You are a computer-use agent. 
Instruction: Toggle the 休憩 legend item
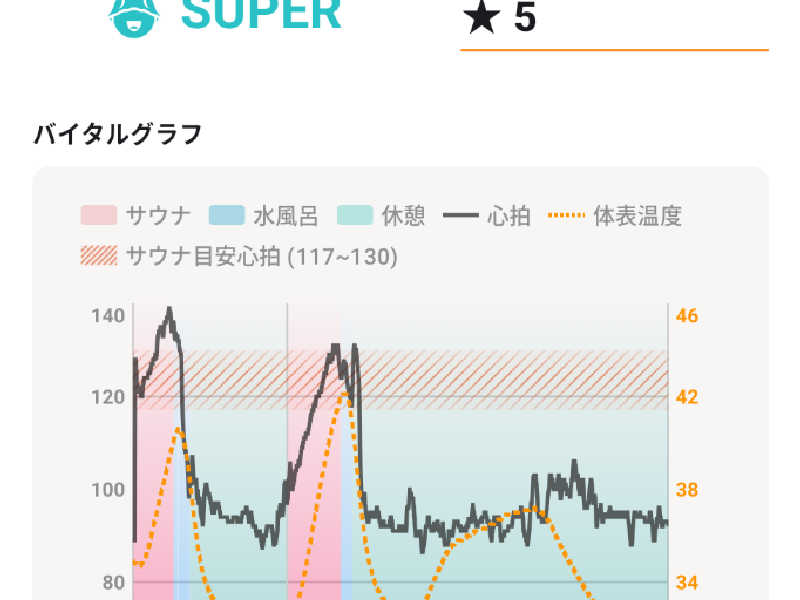pyautogui.click(x=381, y=215)
